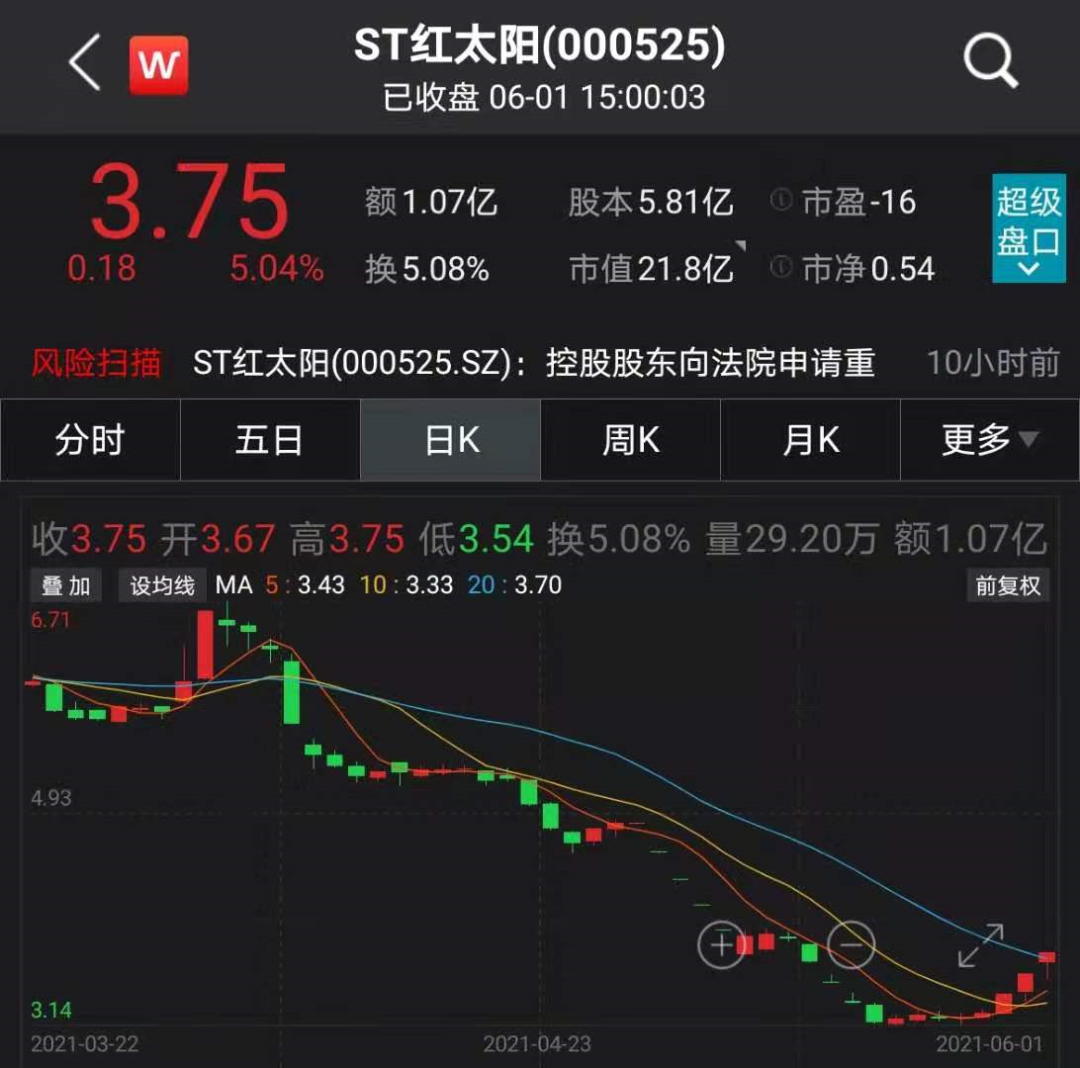Zoom in the K-line chart
The width and height of the screenshot is (1080, 1068).
pos(721,943)
